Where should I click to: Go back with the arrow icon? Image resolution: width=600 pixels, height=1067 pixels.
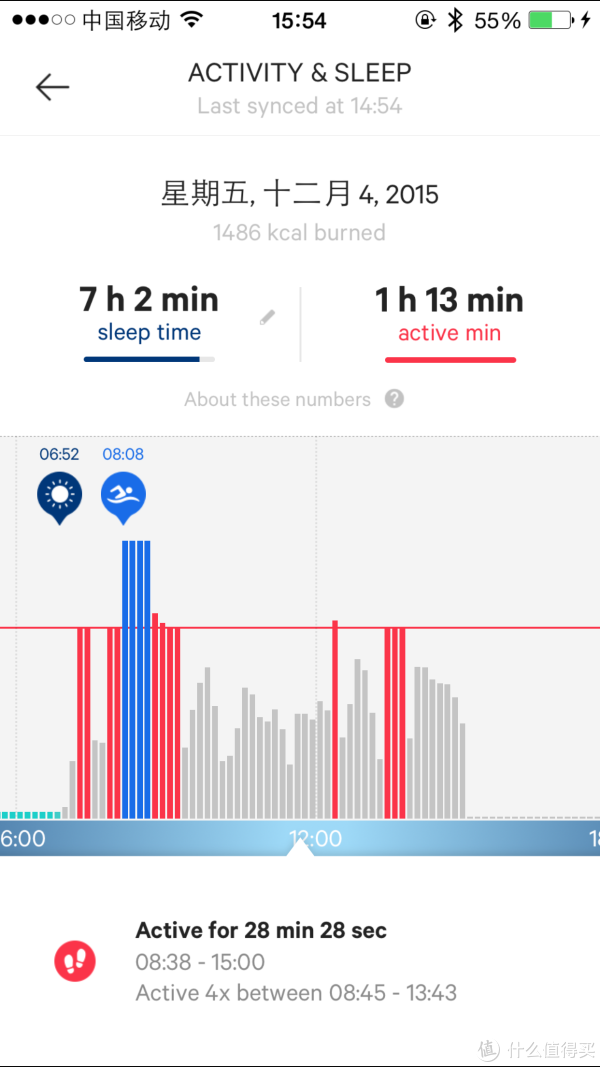[52, 87]
